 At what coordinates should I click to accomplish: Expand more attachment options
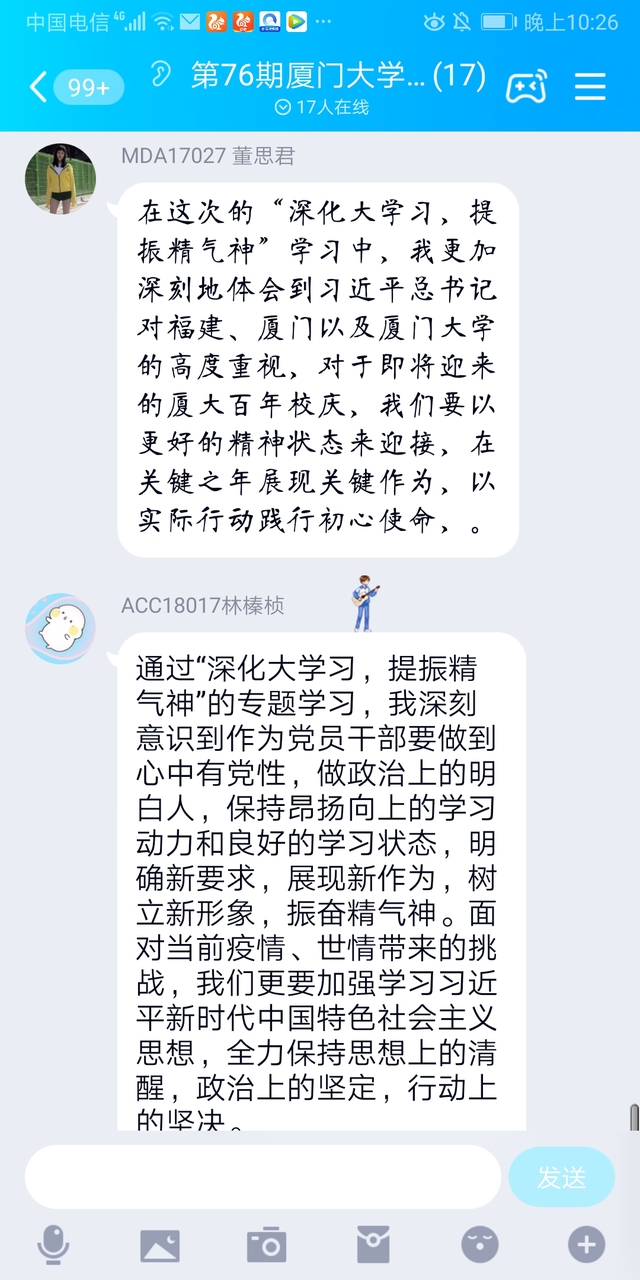click(x=587, y=1245)
